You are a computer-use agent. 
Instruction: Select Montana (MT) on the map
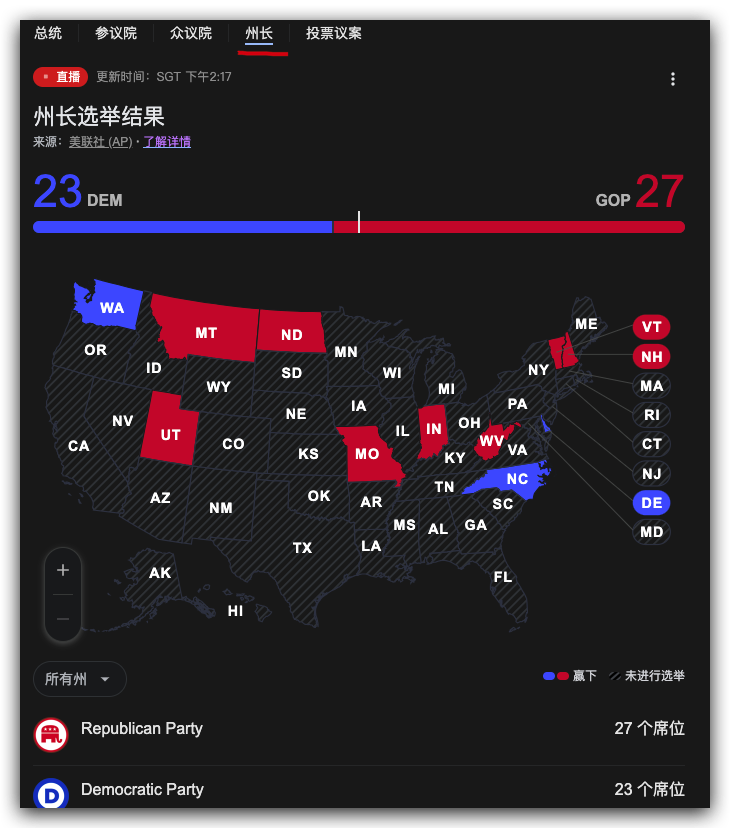click(x=206, y=332)
